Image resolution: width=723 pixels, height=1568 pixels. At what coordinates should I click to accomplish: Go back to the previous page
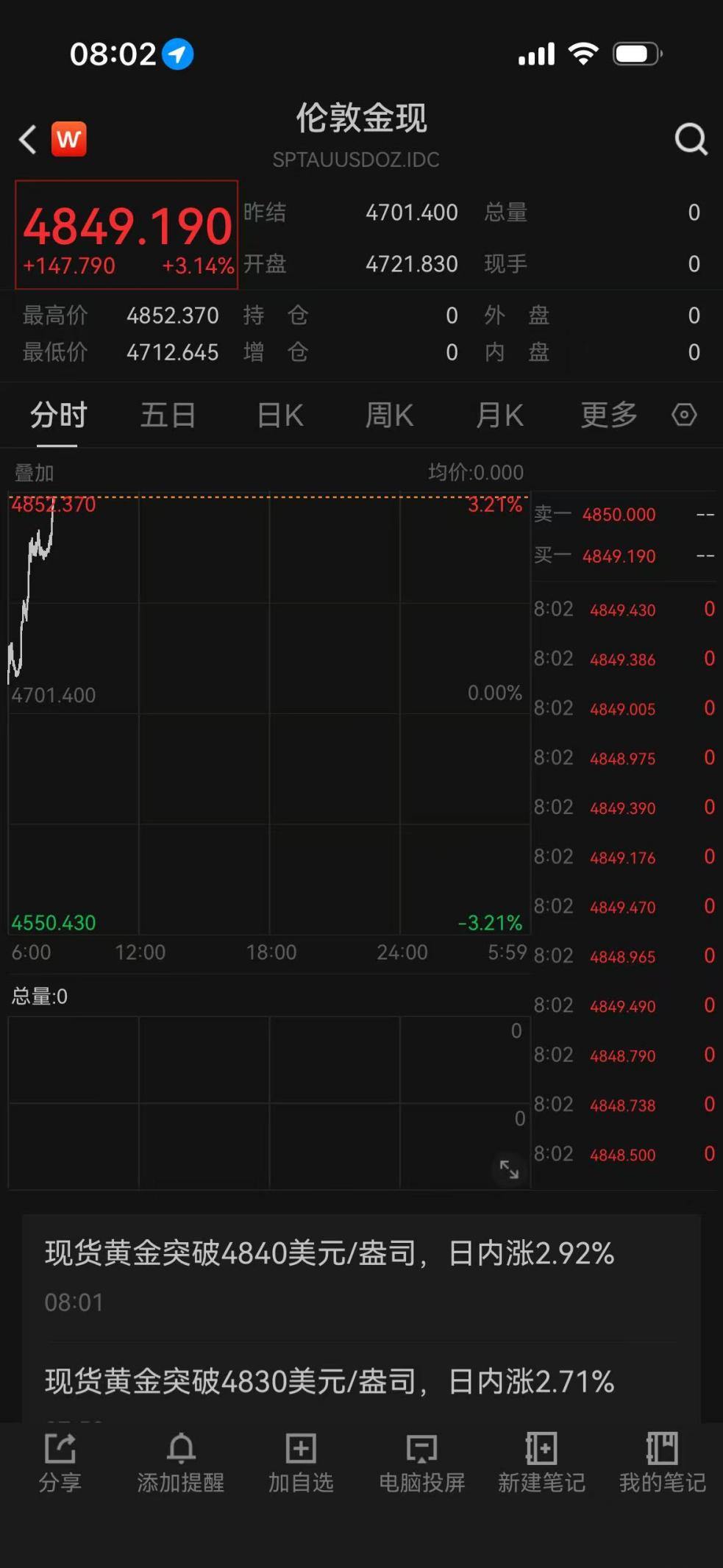point(28,139)
